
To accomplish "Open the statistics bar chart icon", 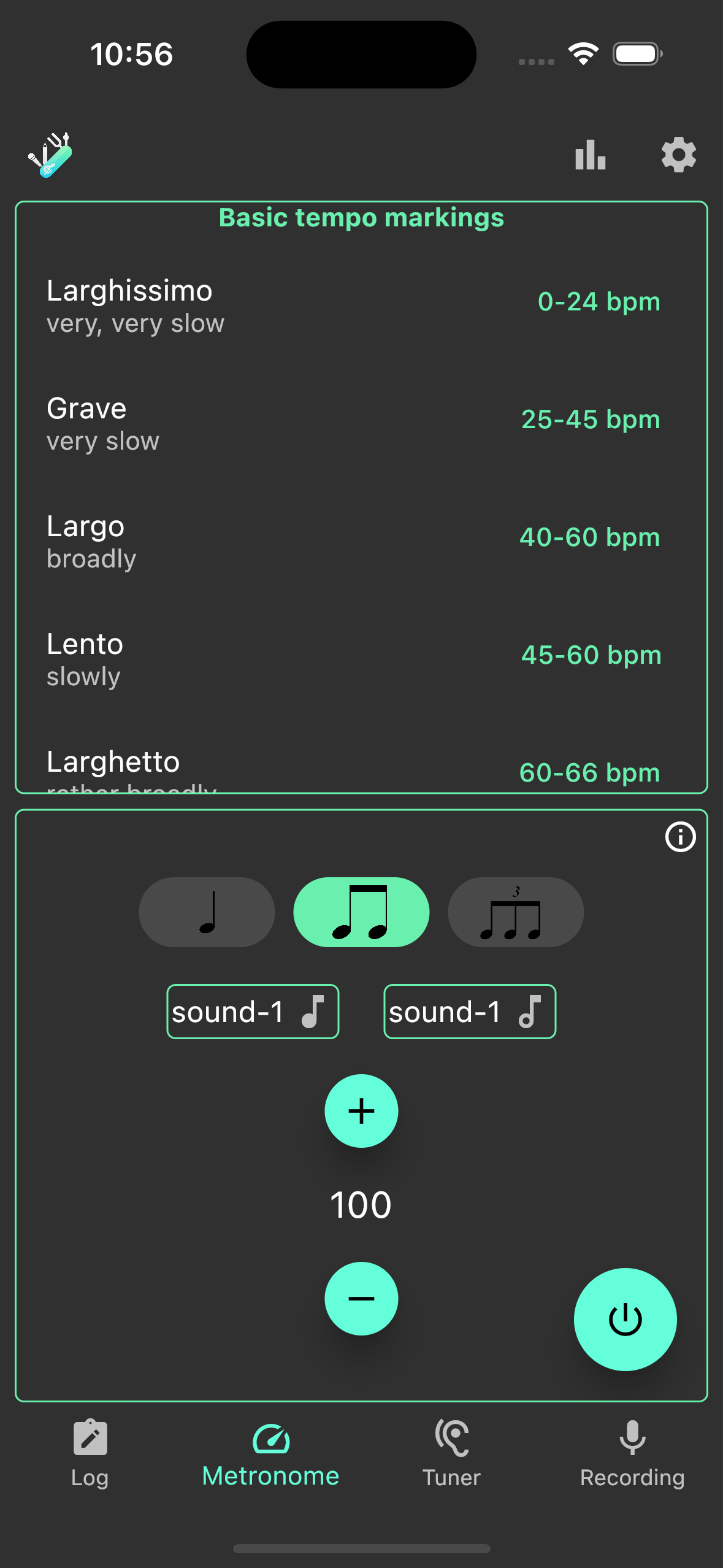I will click(x=591, y=155).
